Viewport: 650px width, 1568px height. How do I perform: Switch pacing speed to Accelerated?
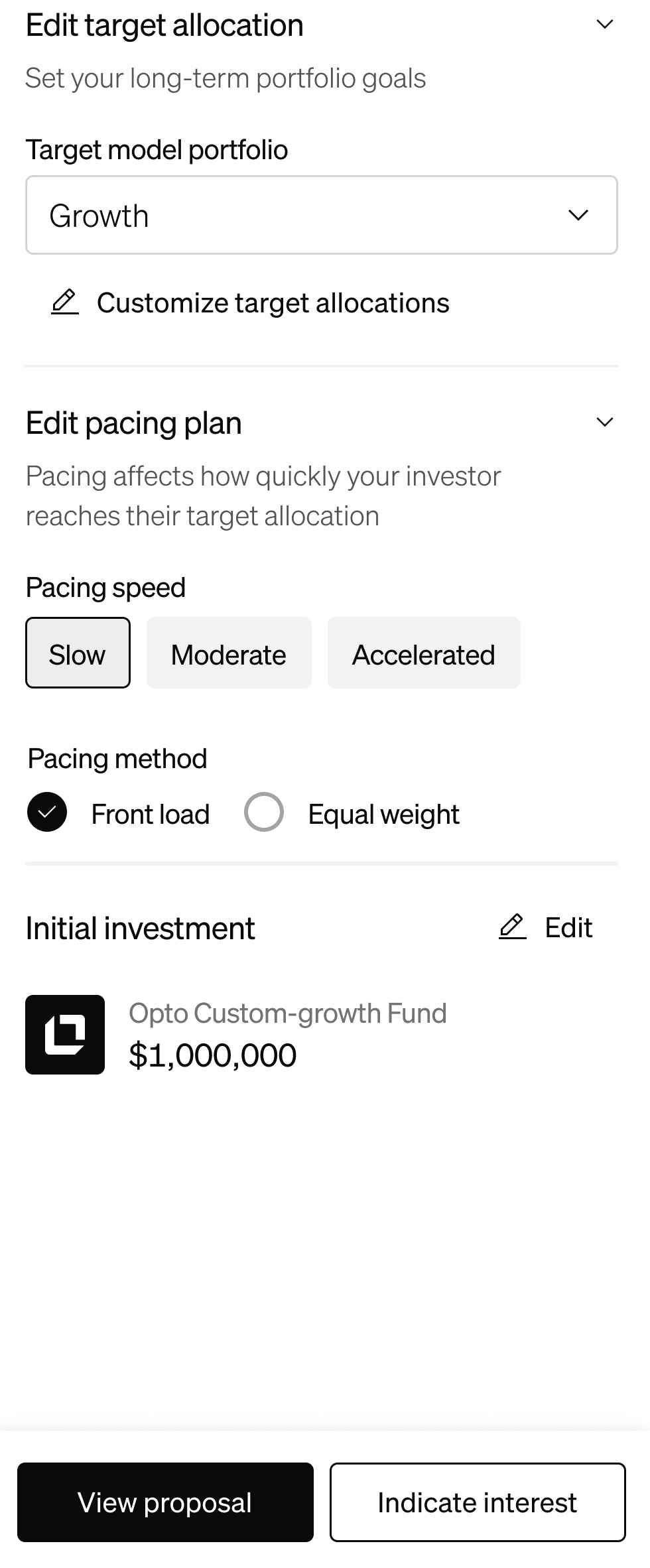pyautogui.click(x=424, y=653)
